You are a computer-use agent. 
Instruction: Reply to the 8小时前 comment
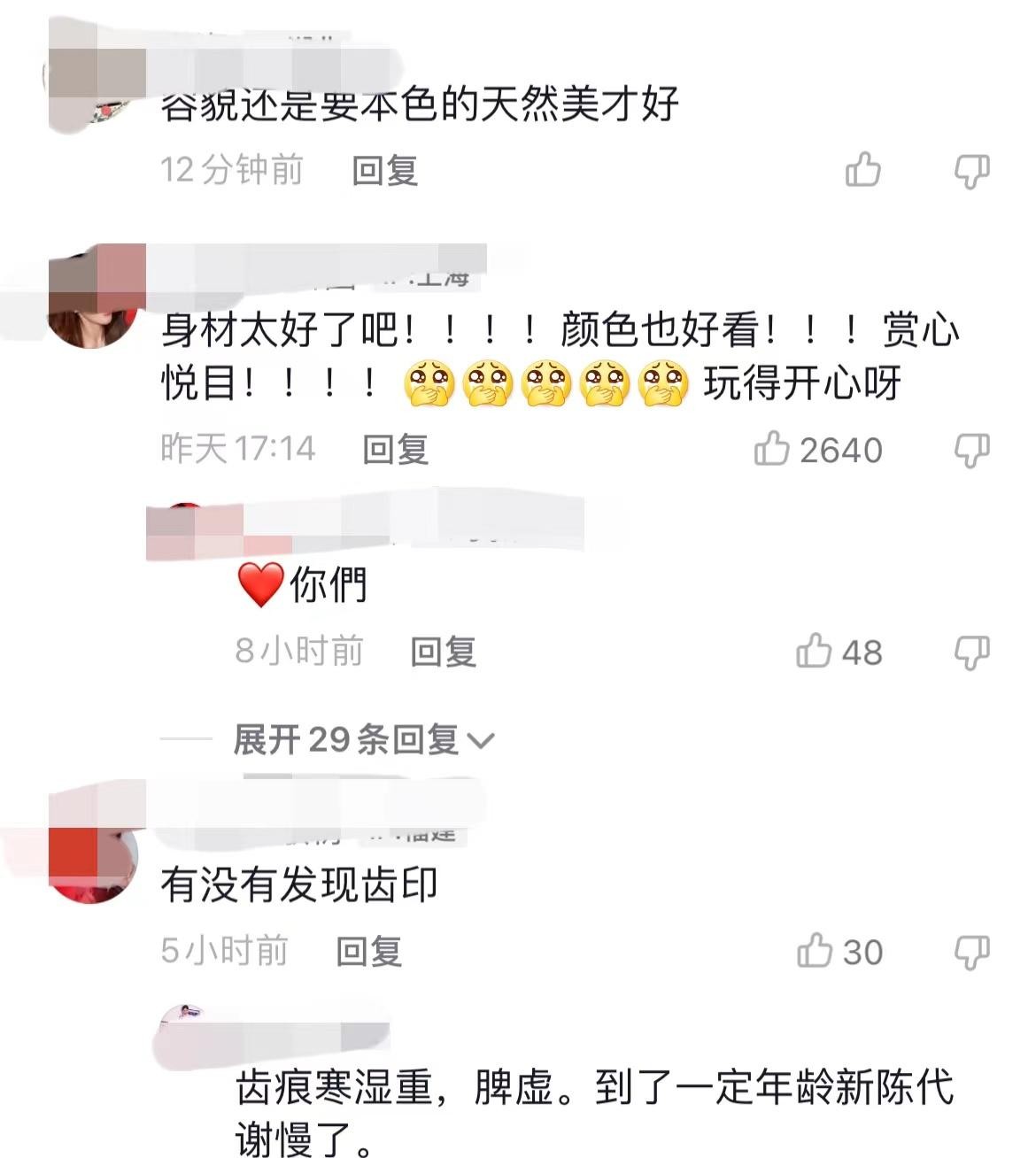coord(443,652)
